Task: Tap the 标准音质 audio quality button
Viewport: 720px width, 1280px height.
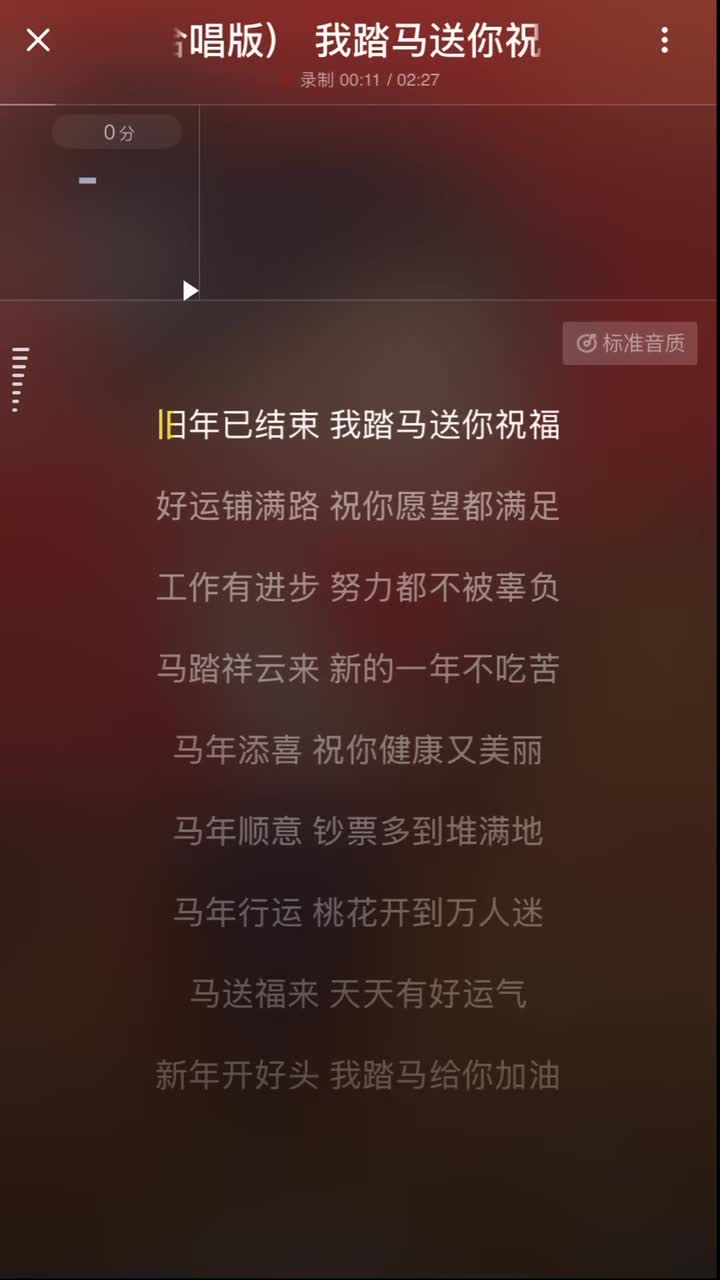Action: point(630,344)
